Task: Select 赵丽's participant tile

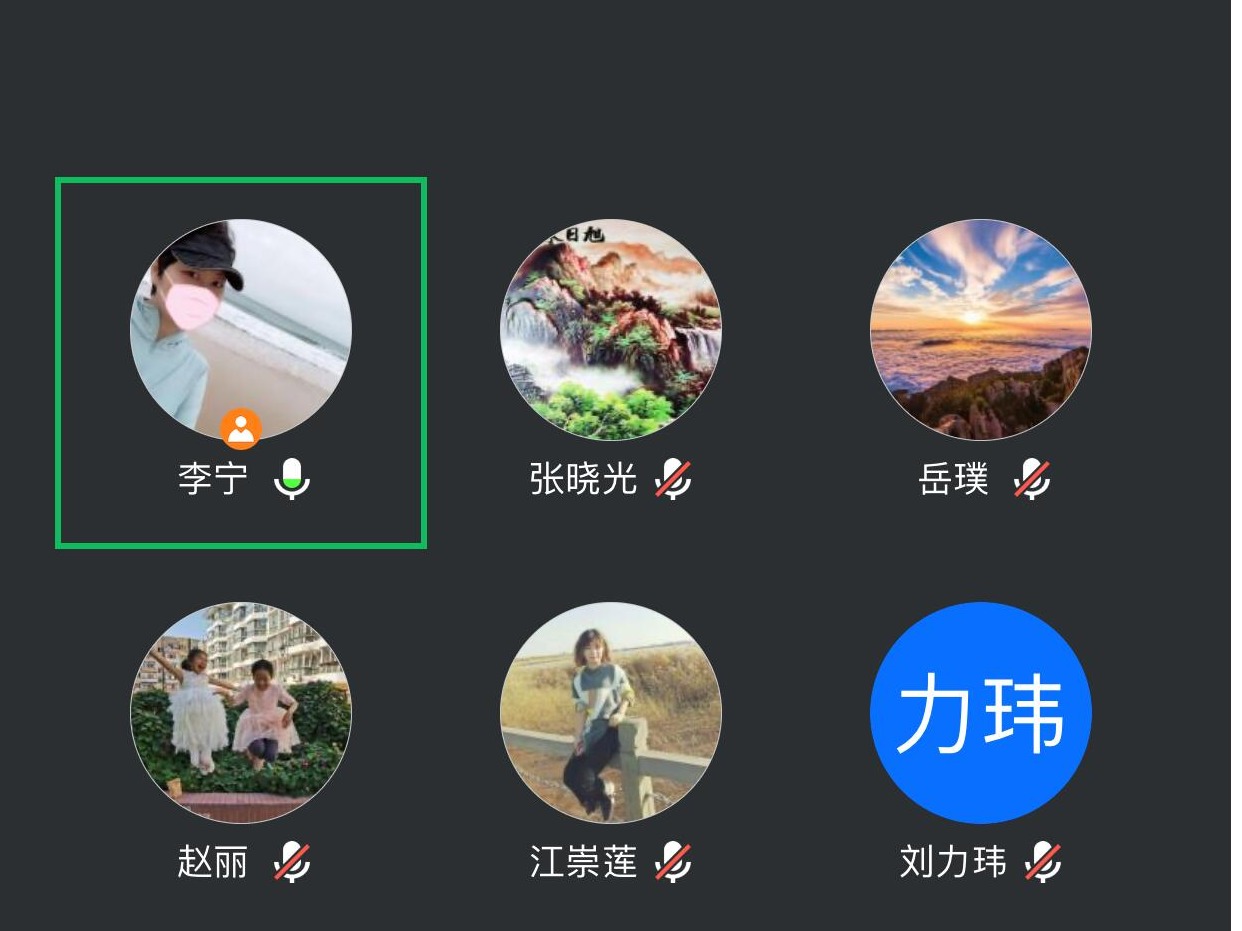Action: tap(241, 712)
